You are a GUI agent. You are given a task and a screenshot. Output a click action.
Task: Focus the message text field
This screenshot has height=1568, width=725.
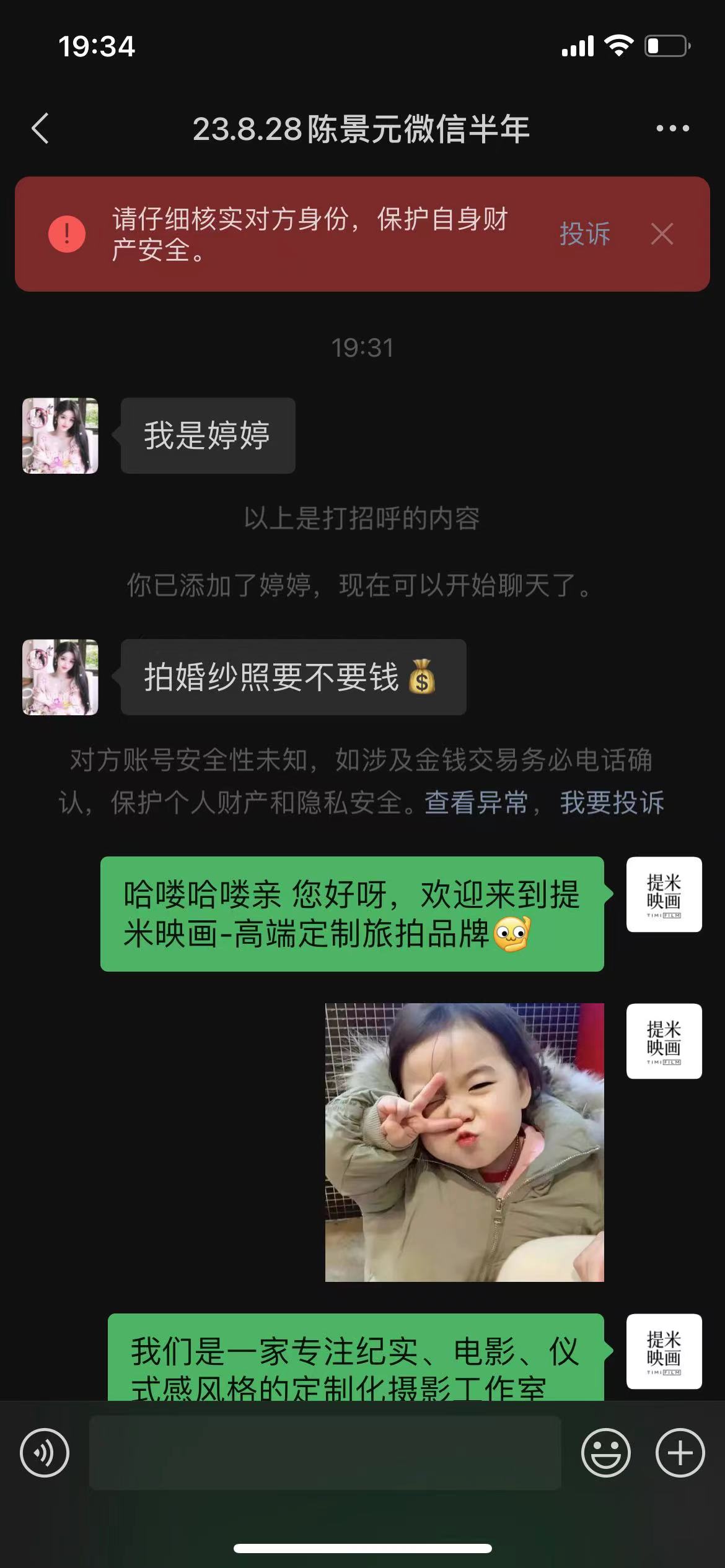click(x=325, y=1453)
